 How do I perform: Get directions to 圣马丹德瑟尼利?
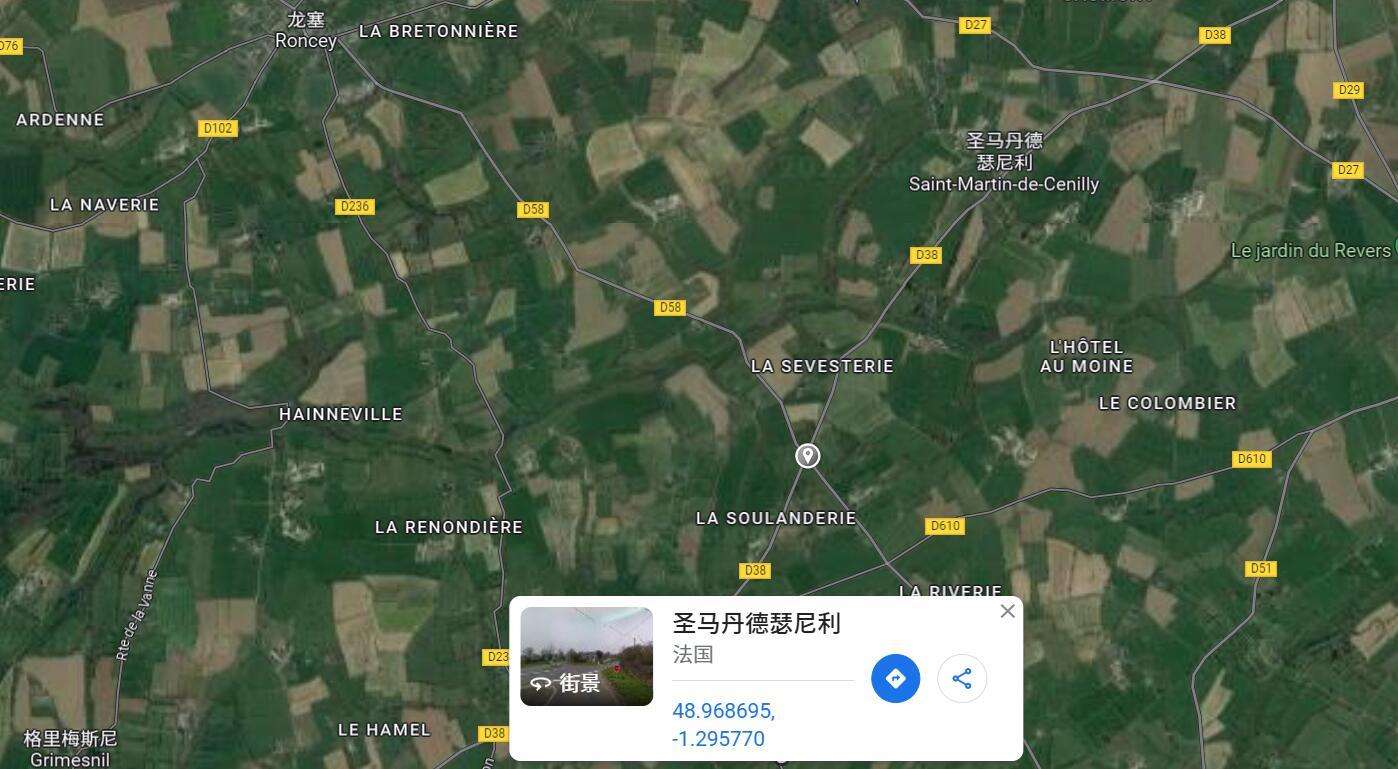tap(895, 678)
